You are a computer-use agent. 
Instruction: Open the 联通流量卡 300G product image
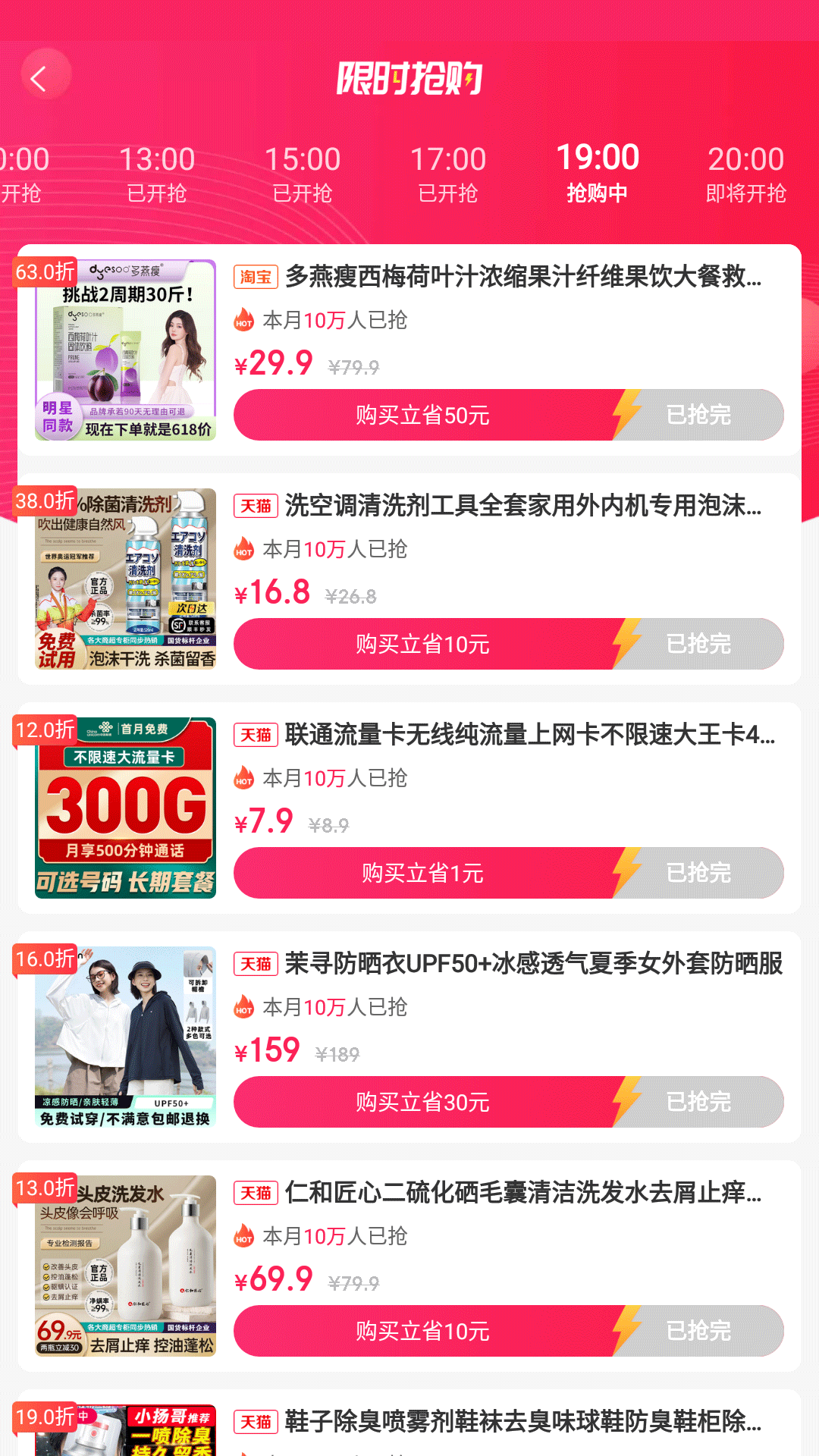(125, 808)
